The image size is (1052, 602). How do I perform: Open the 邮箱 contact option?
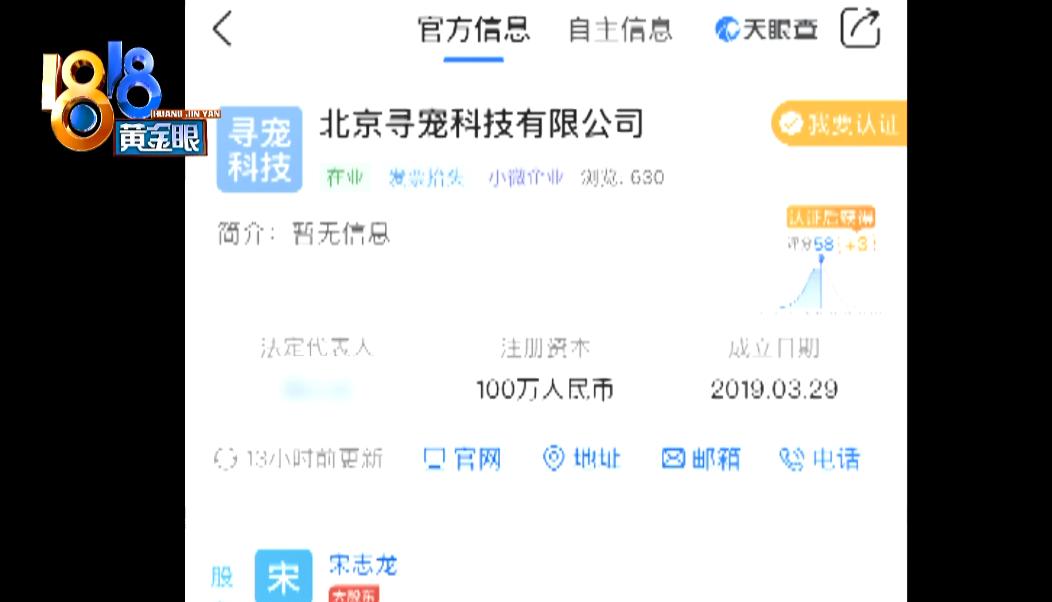tap(701, 459)
